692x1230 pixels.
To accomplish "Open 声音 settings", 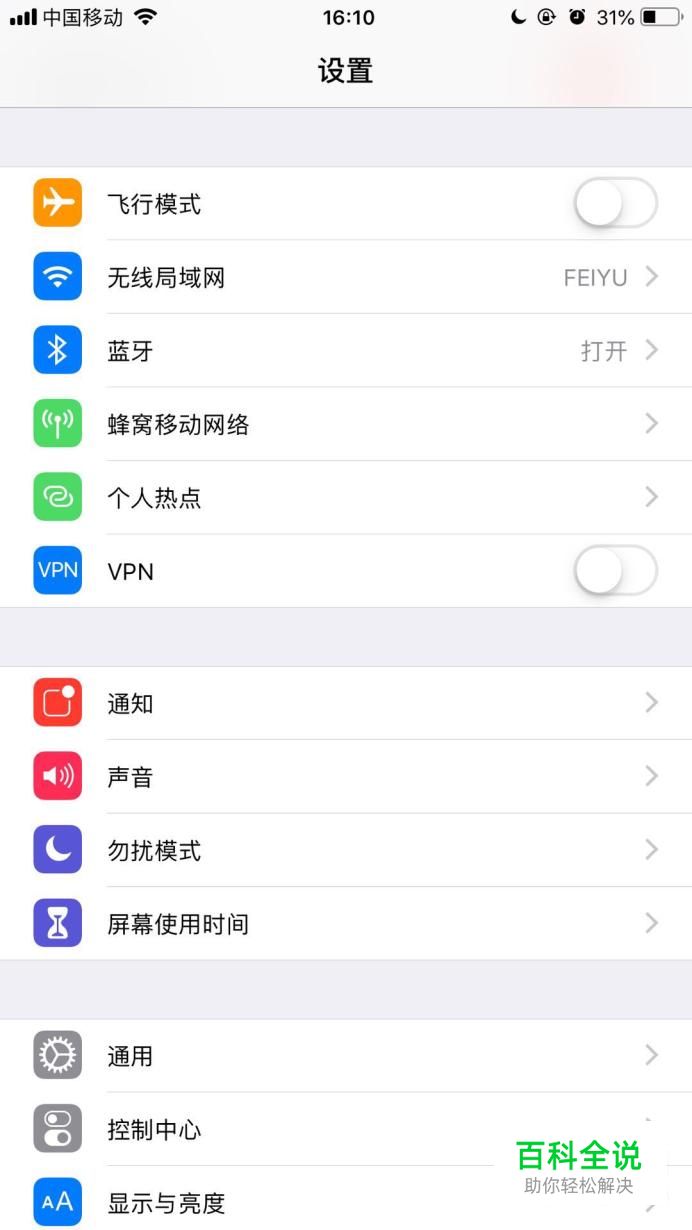I will click(345, 777).
